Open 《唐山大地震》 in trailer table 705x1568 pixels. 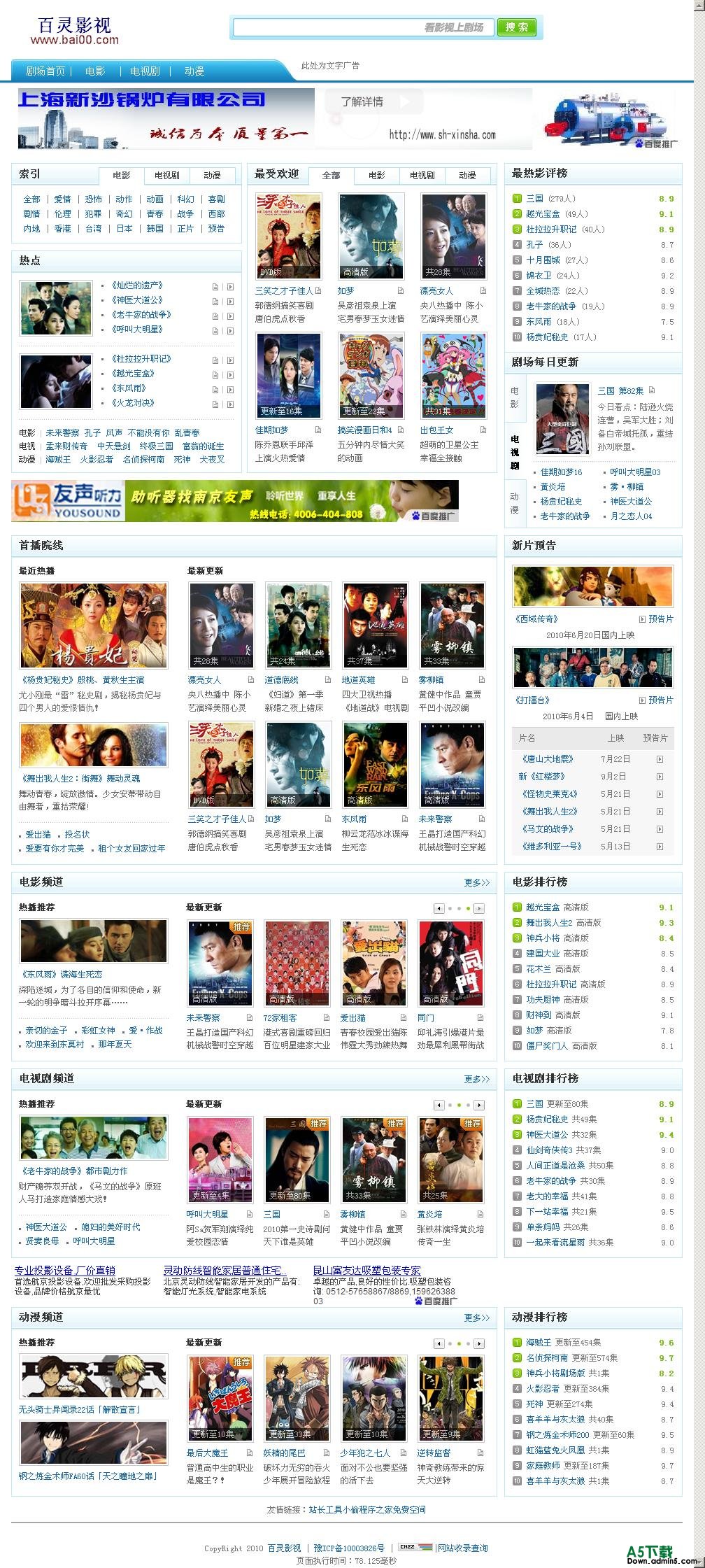coord(547,759)
